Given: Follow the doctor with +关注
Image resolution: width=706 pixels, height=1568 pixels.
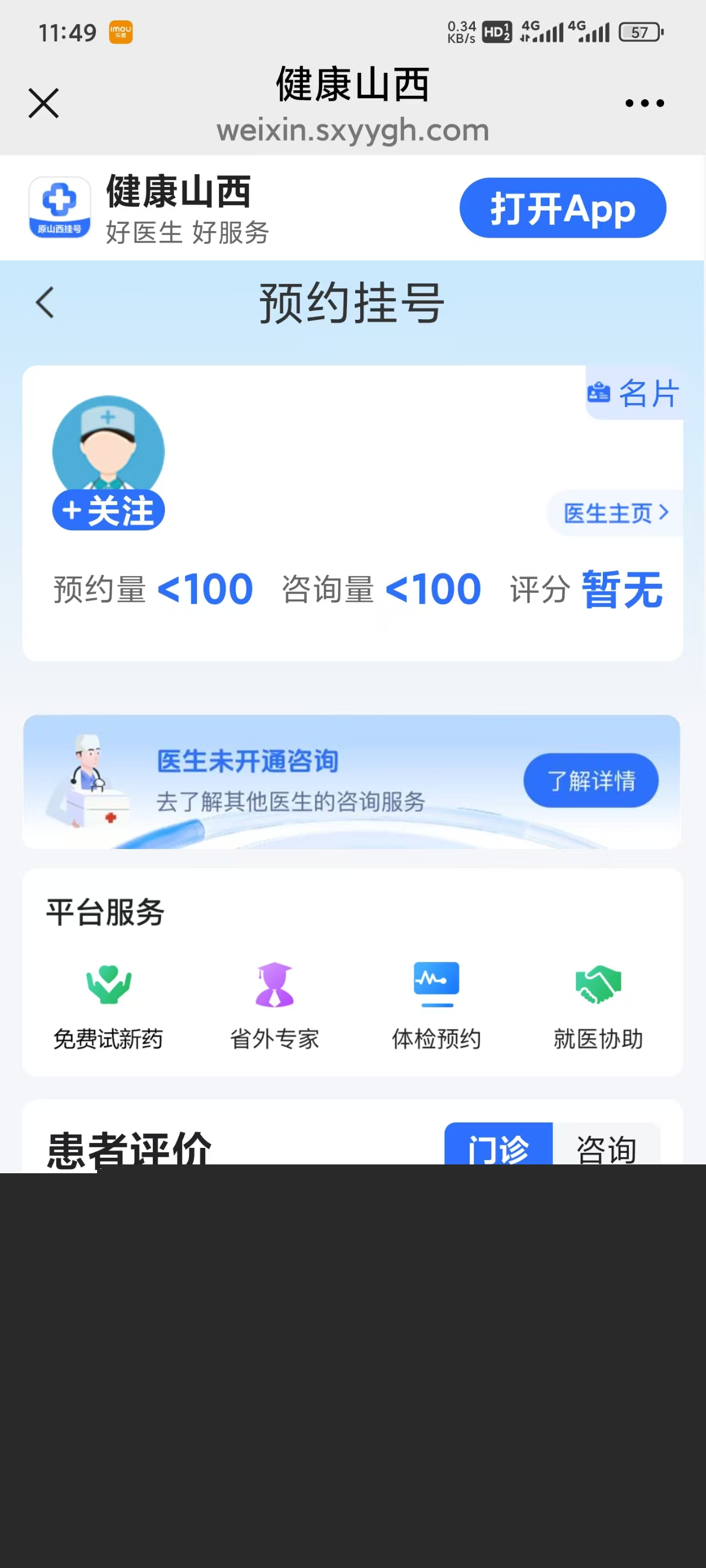Looking at the screenshot, I should coord(109,510).
